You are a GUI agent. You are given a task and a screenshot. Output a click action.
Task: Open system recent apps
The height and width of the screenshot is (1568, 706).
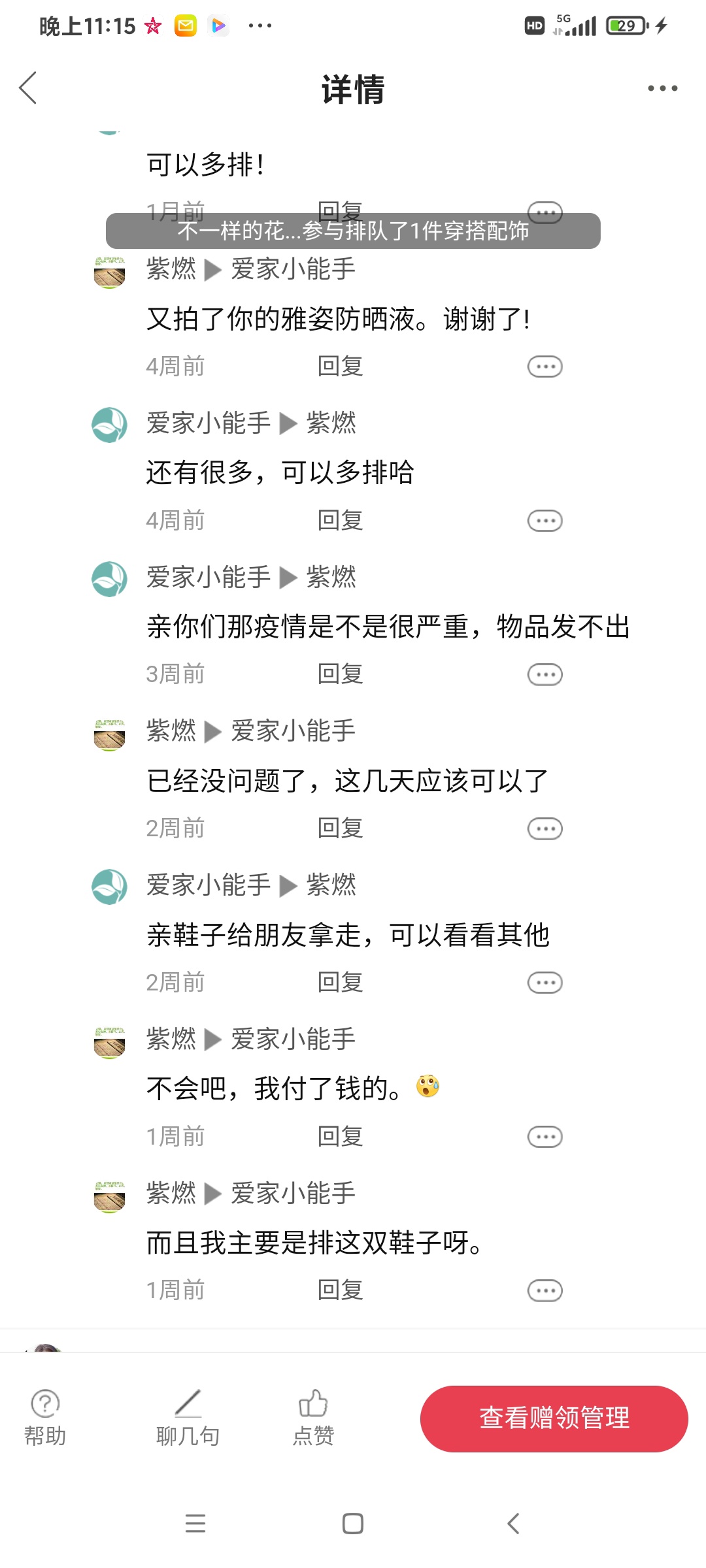coord(195,1524)
